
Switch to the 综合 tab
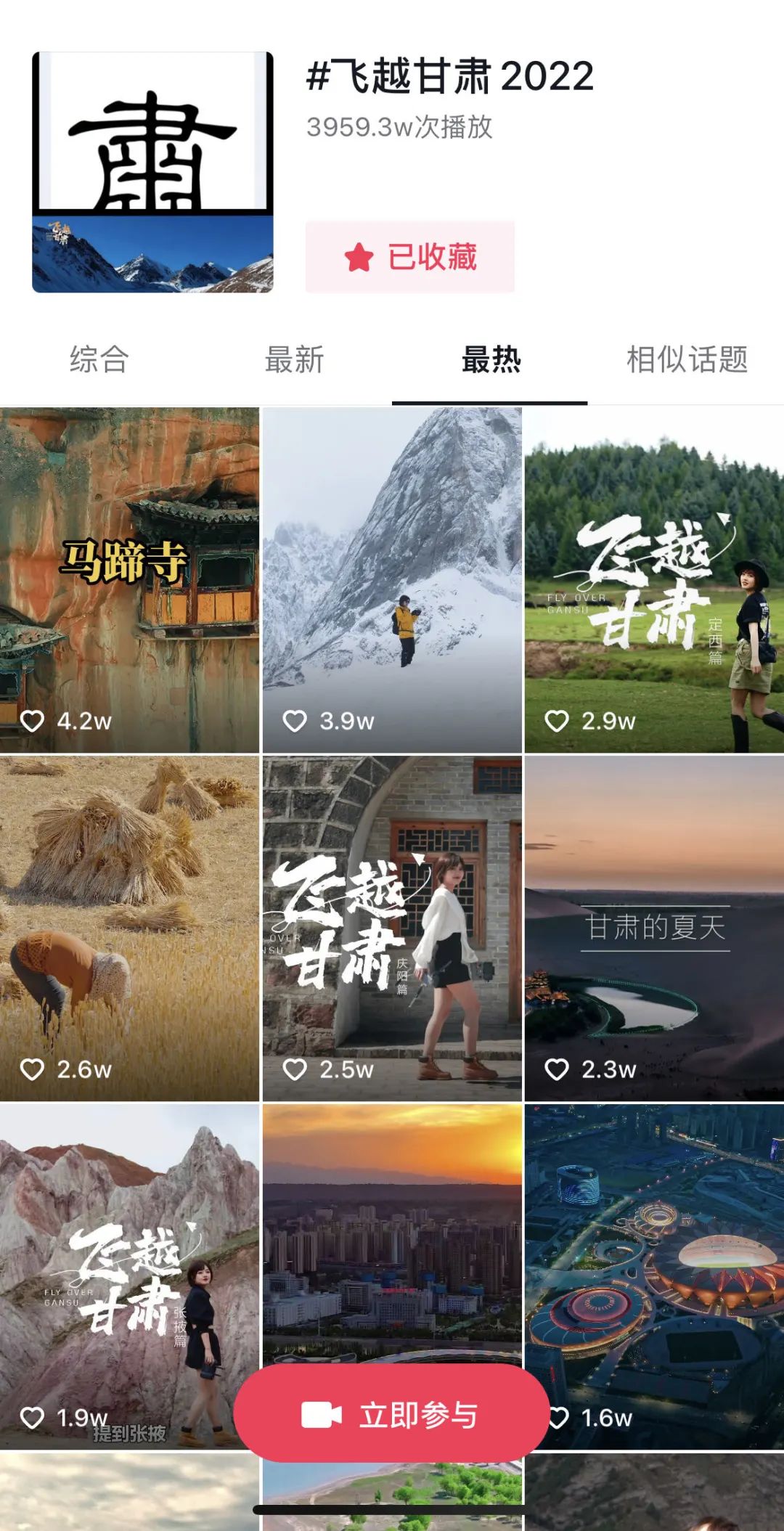coord(99,360)
